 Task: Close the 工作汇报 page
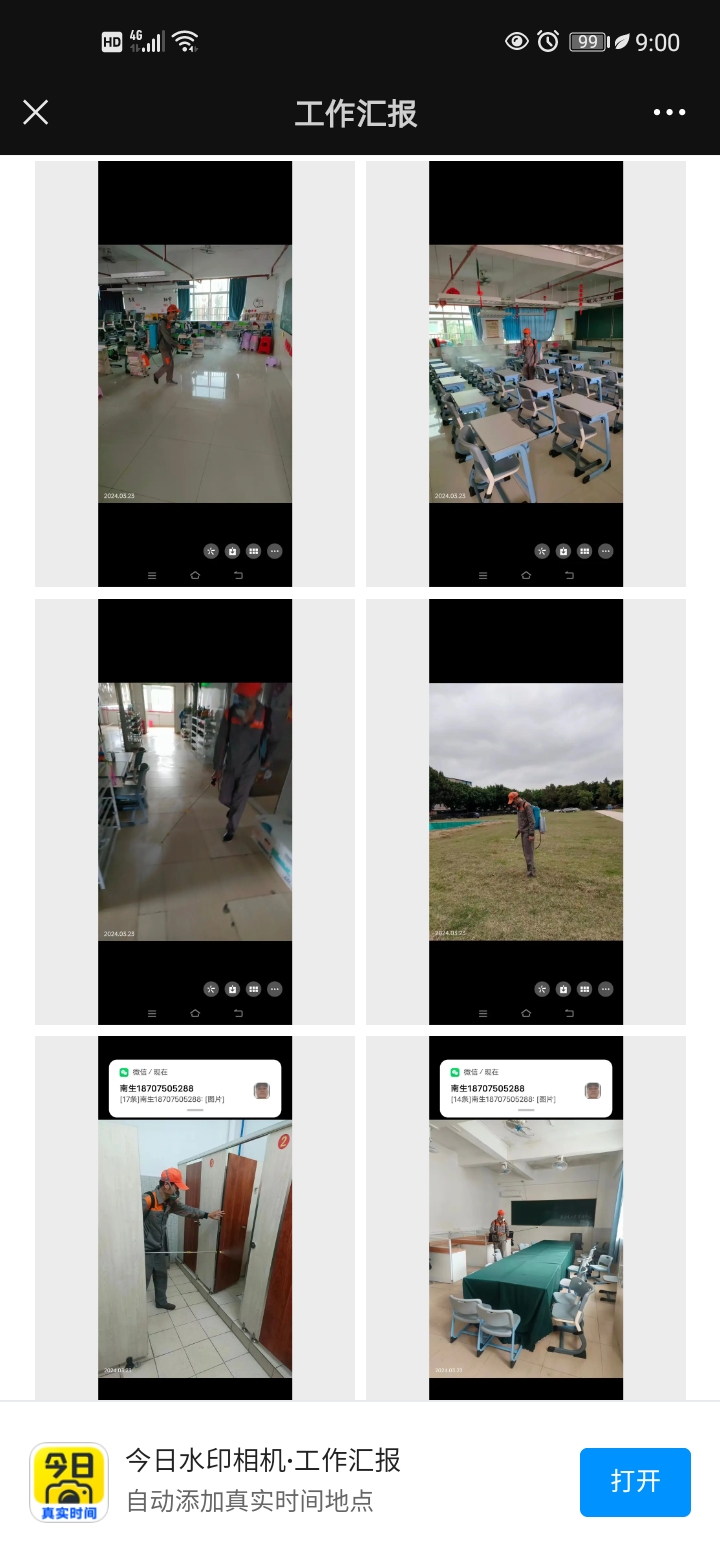coord(36,112)
